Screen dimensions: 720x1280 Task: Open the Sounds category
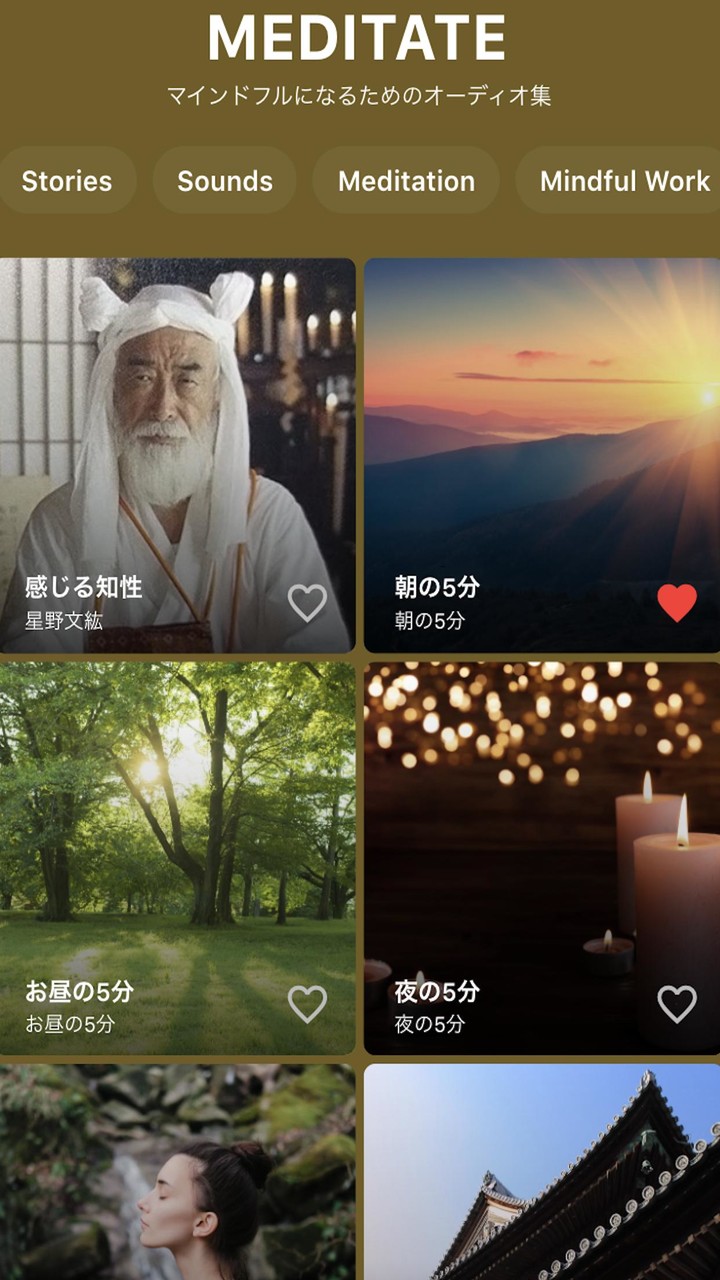[x=223, y=181]
